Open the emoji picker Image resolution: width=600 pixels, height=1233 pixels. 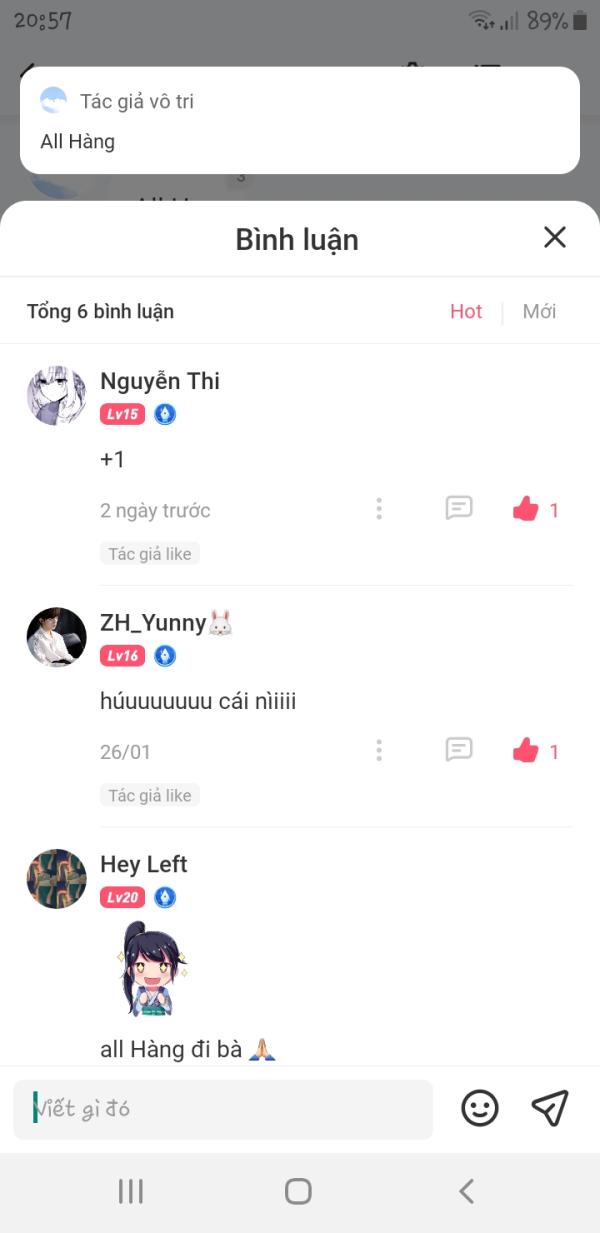coord(480,1108)
